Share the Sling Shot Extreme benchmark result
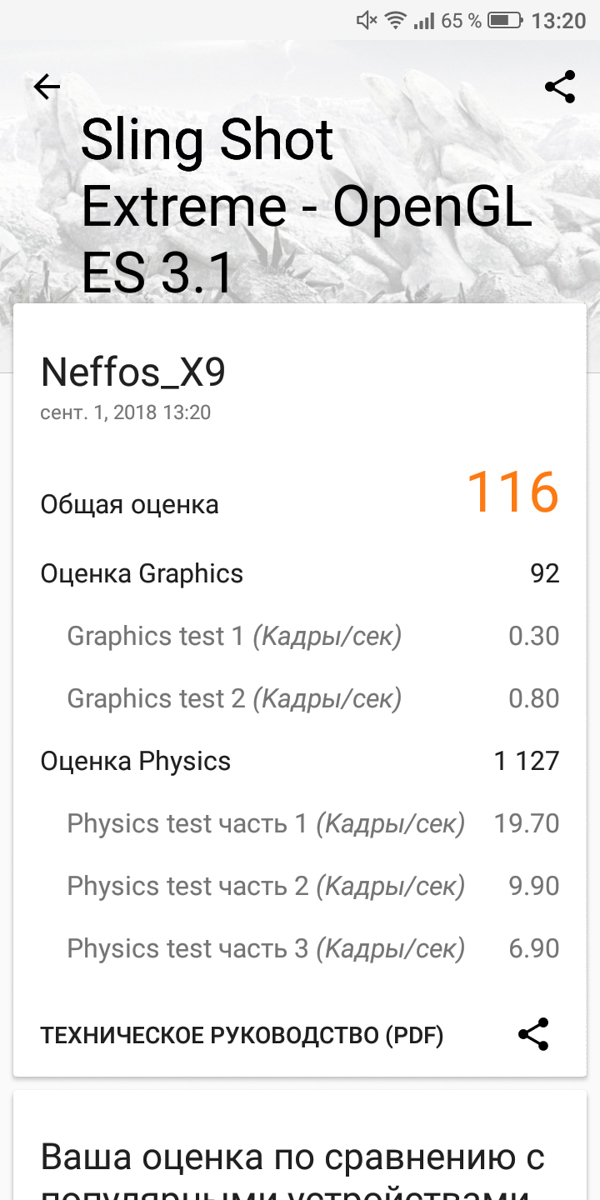This screenshot has width=600, height=1200. [x=560, y=87]
